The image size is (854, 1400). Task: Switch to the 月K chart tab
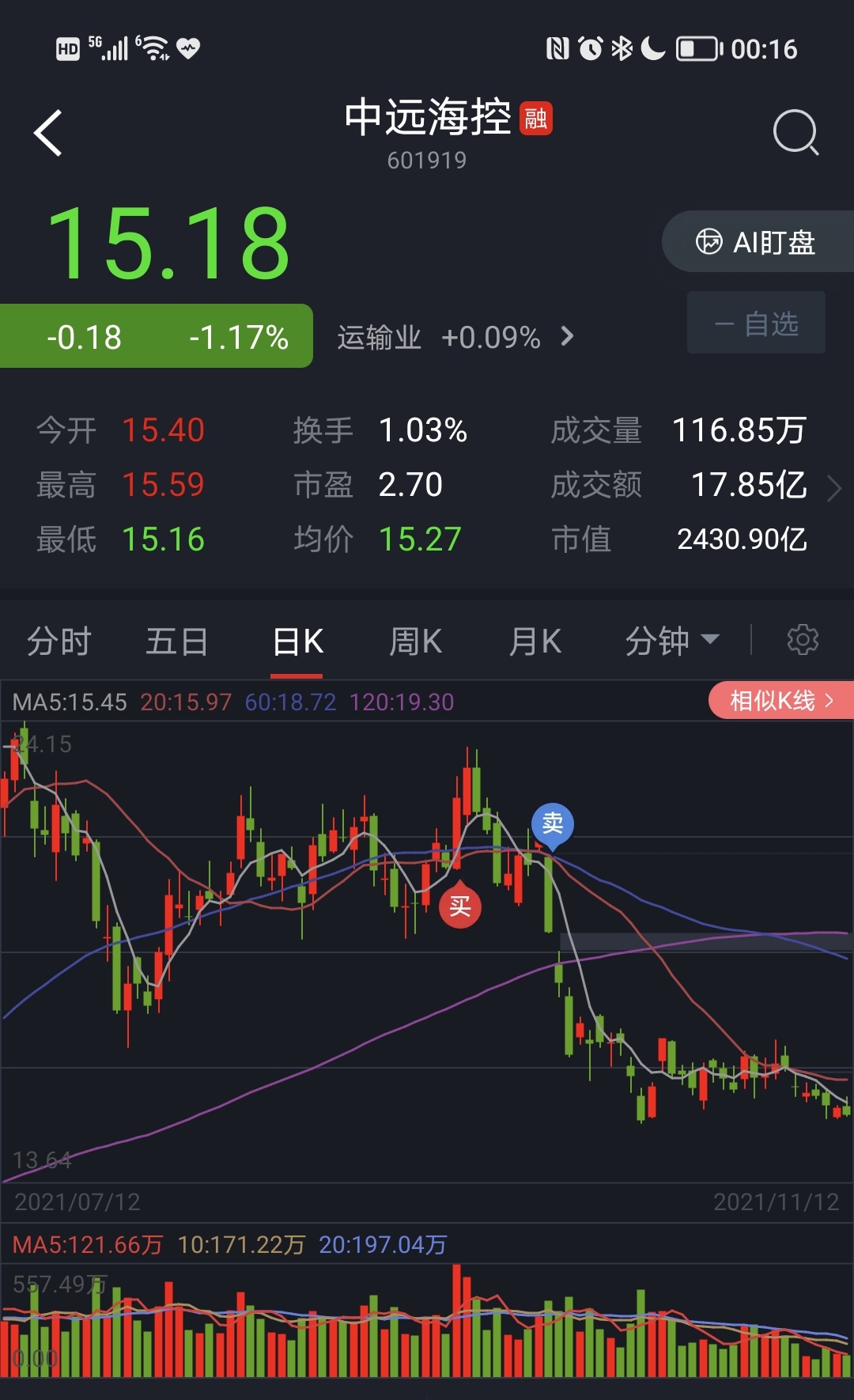pos(535,641)
